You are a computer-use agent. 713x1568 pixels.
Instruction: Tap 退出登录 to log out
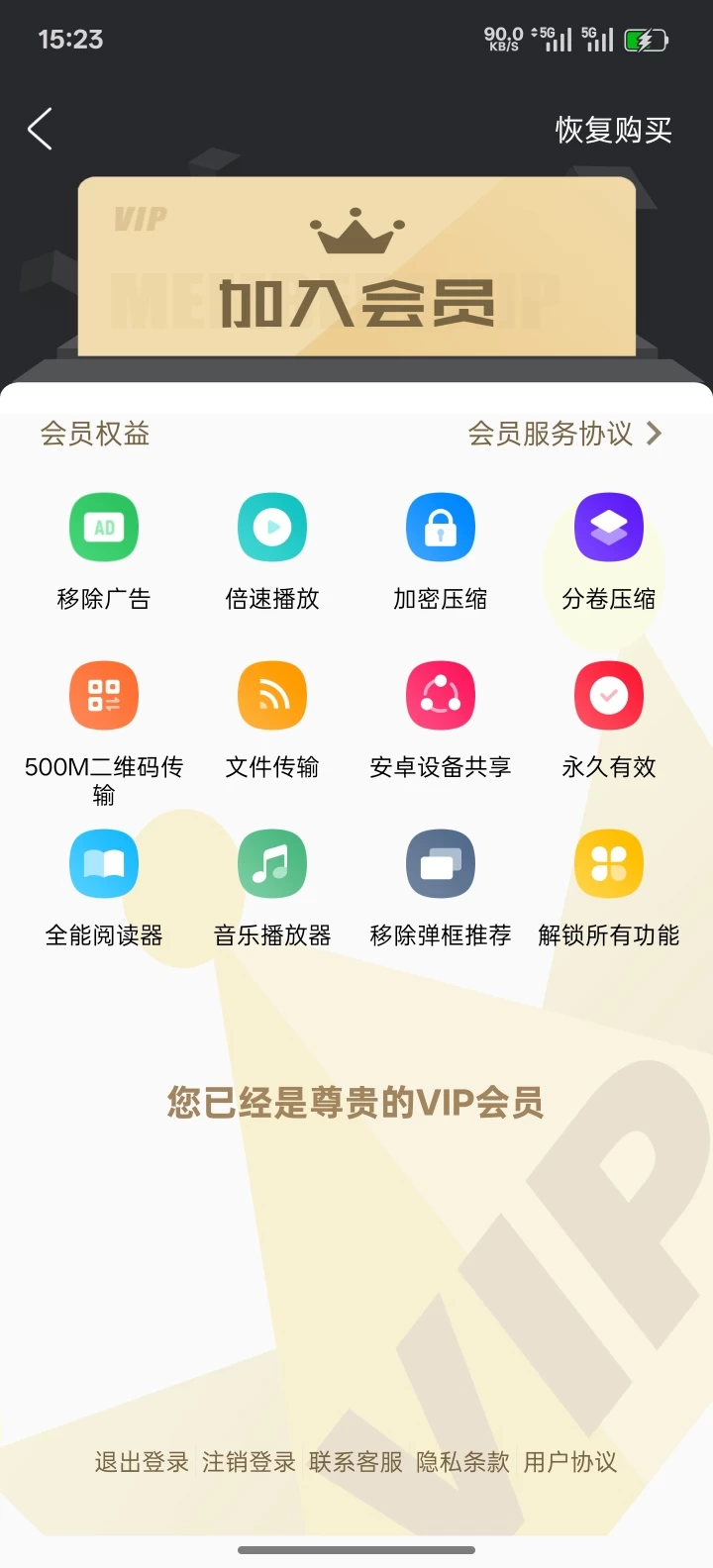coord(142,1462)
